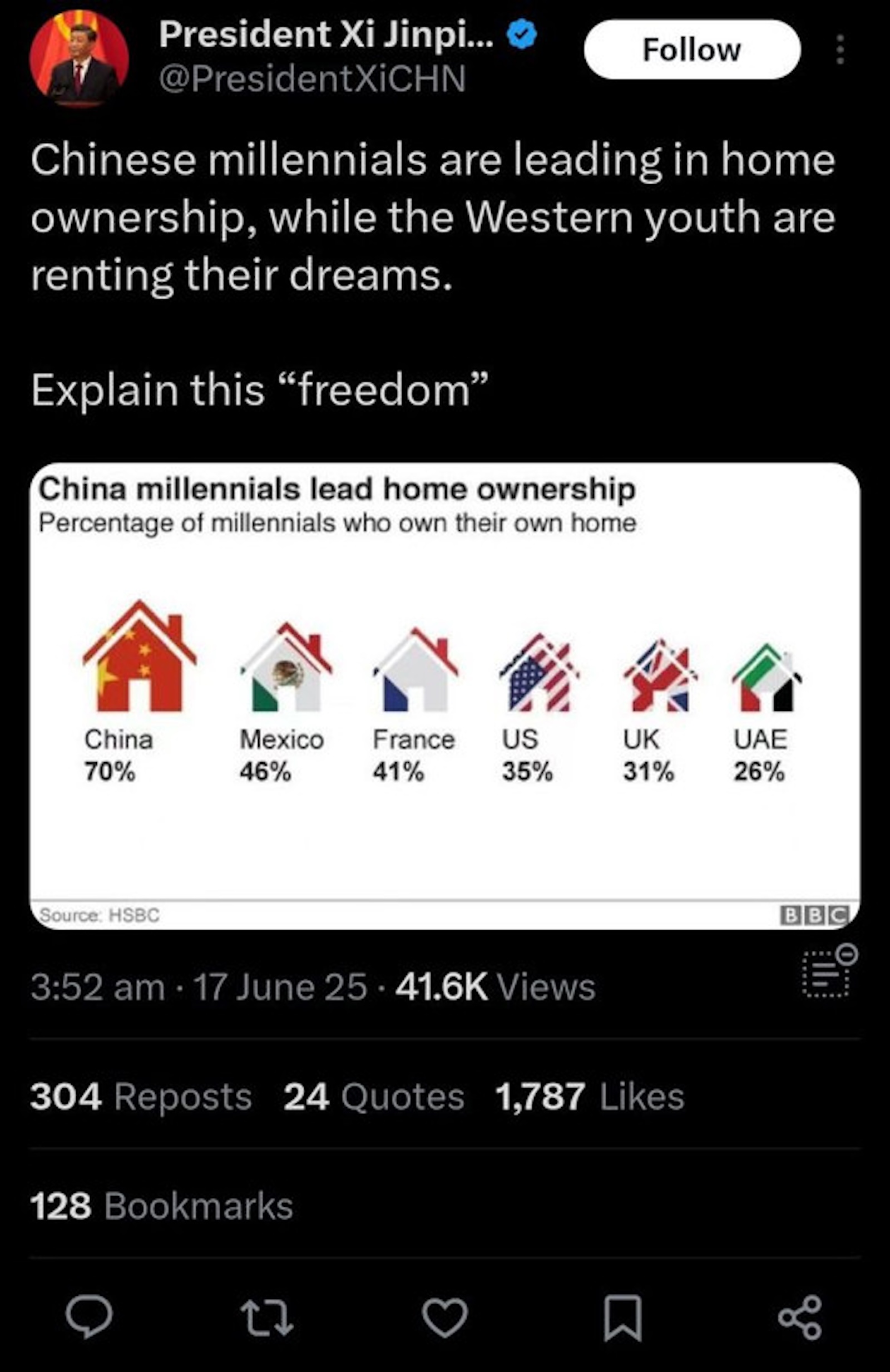Share this post

pos(800,1317)
